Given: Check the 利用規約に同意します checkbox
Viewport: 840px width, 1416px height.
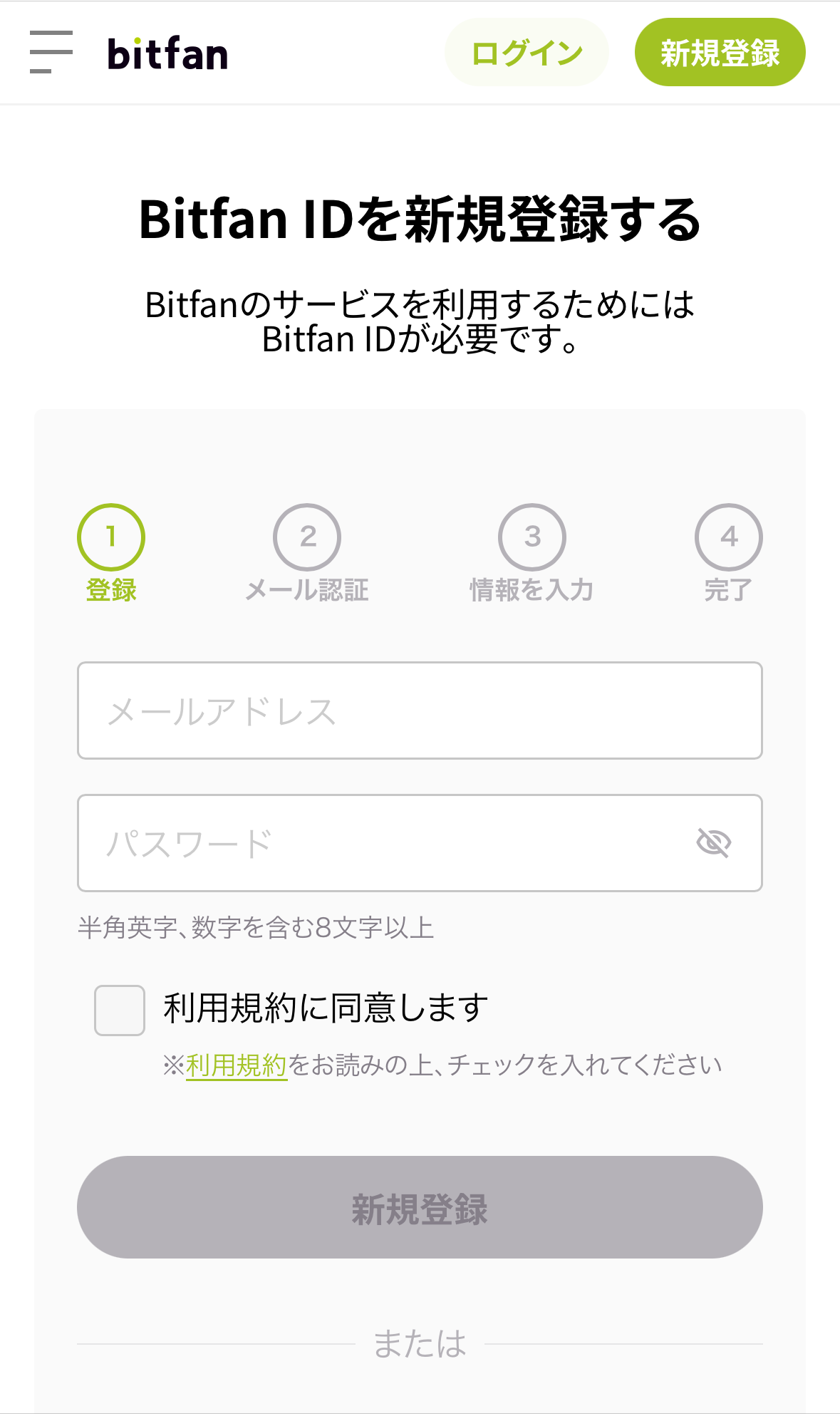Looking at the screenshot, I should (x=120, y=1011).
